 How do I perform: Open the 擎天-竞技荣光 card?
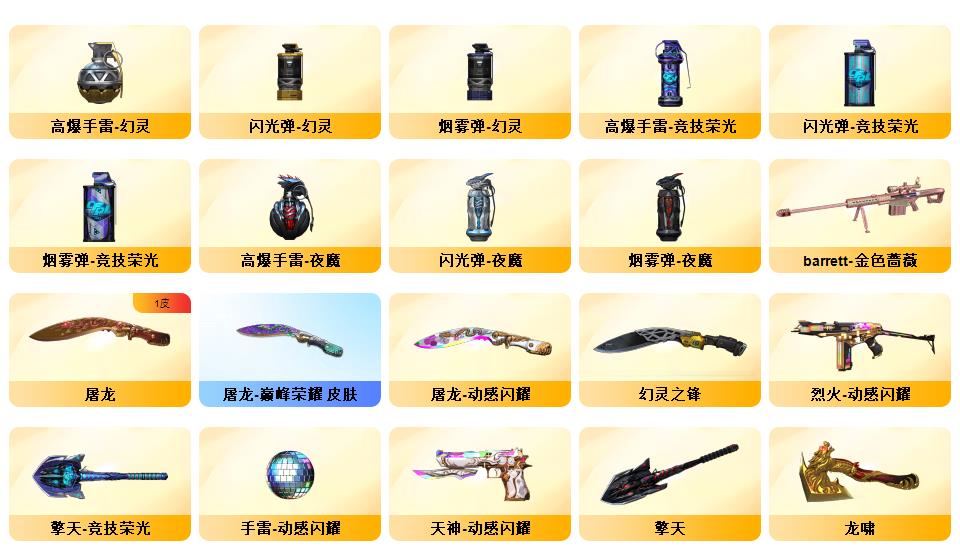point(100,484)
